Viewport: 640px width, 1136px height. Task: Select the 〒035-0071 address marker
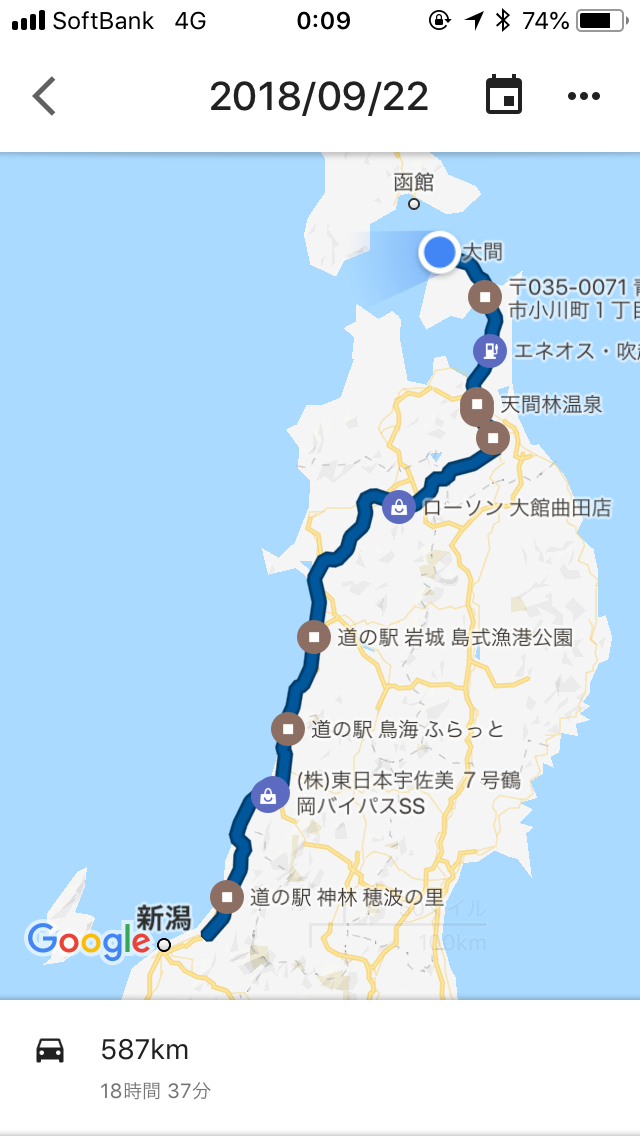tap(485, 296)
